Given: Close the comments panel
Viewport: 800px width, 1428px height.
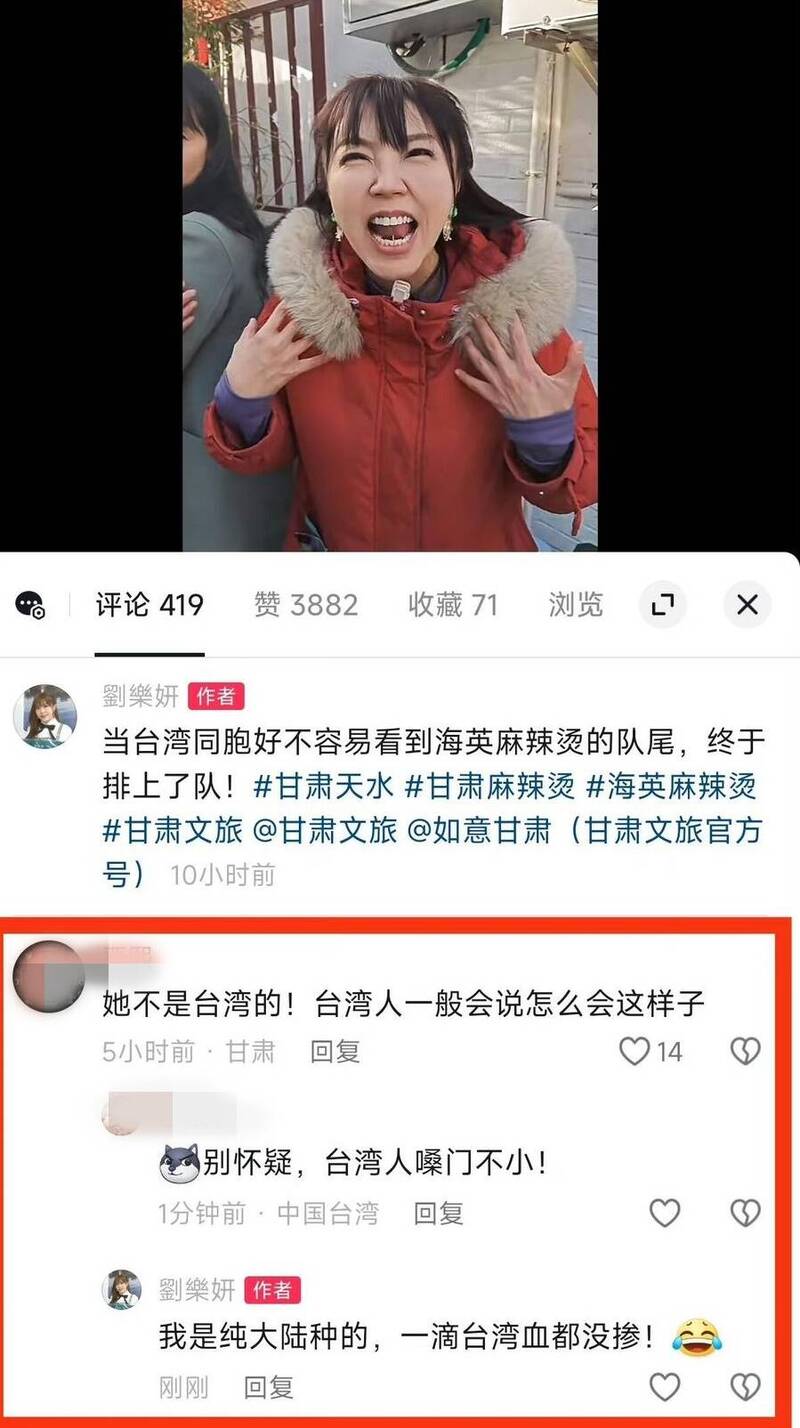Looking at the screenshot, I should [747, 604].
